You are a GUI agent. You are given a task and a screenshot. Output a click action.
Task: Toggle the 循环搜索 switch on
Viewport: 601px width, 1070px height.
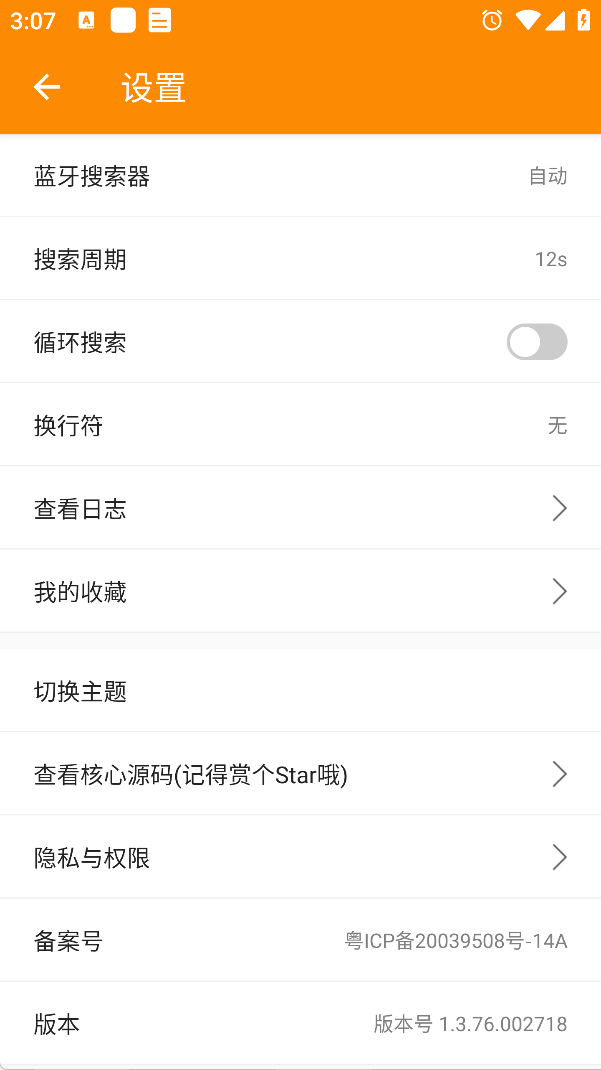(536, 342)
